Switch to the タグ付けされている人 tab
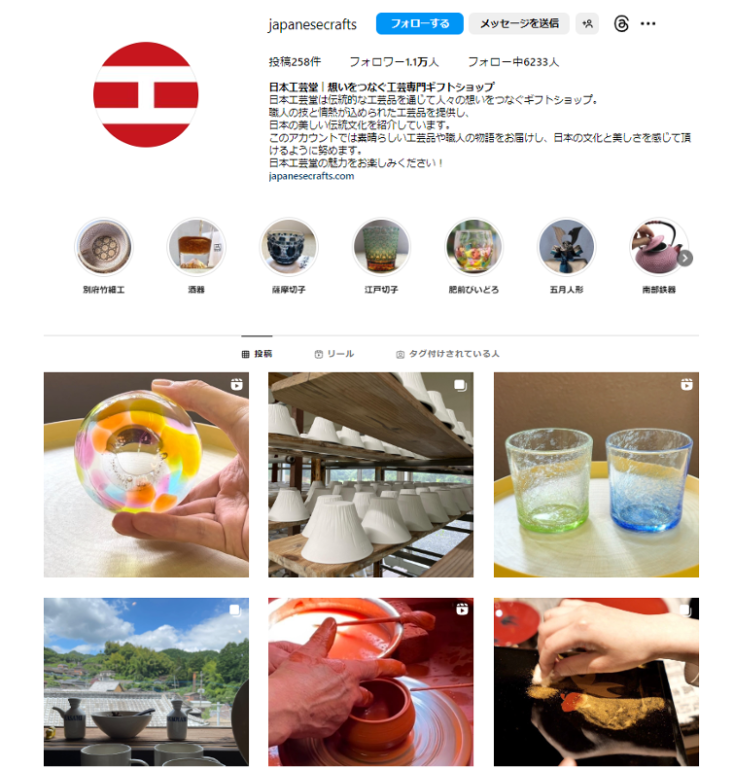 coord(447,354)
